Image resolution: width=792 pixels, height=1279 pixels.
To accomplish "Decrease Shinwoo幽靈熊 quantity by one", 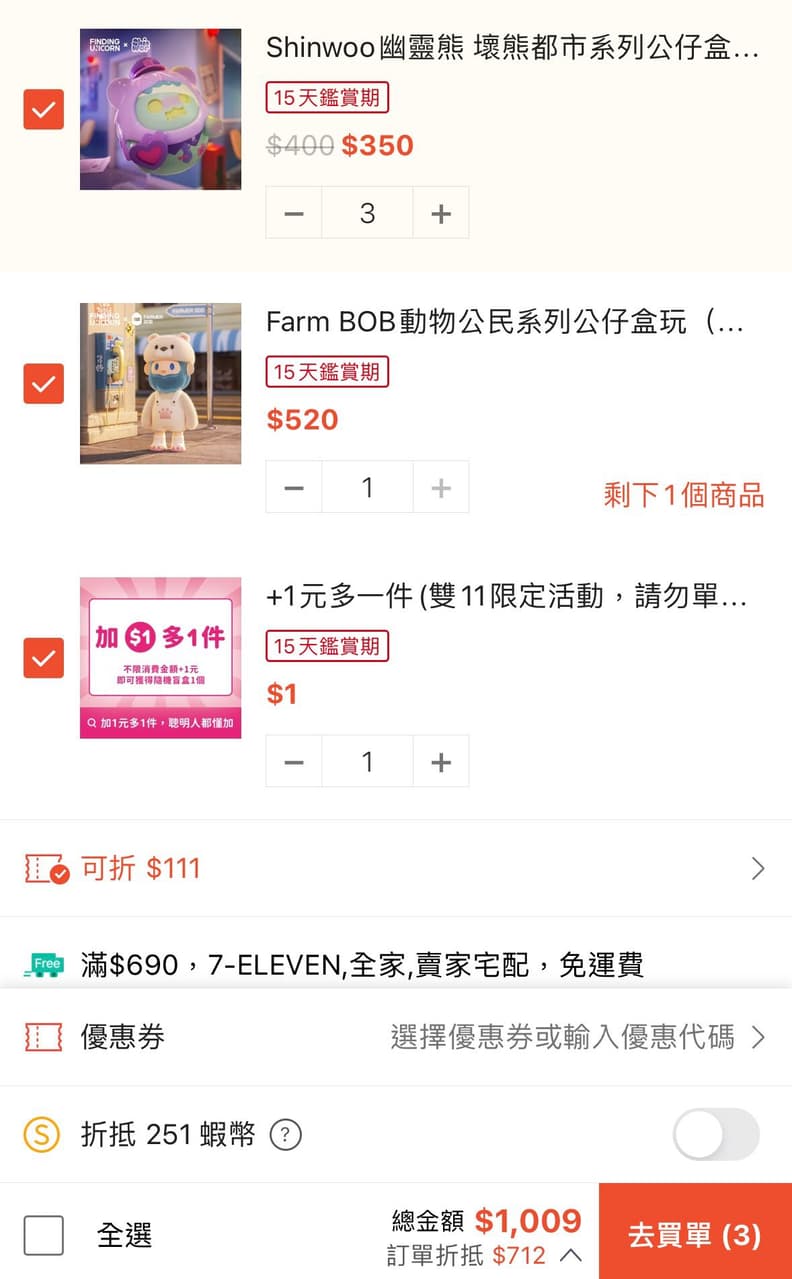I will [x=294, y=213].
